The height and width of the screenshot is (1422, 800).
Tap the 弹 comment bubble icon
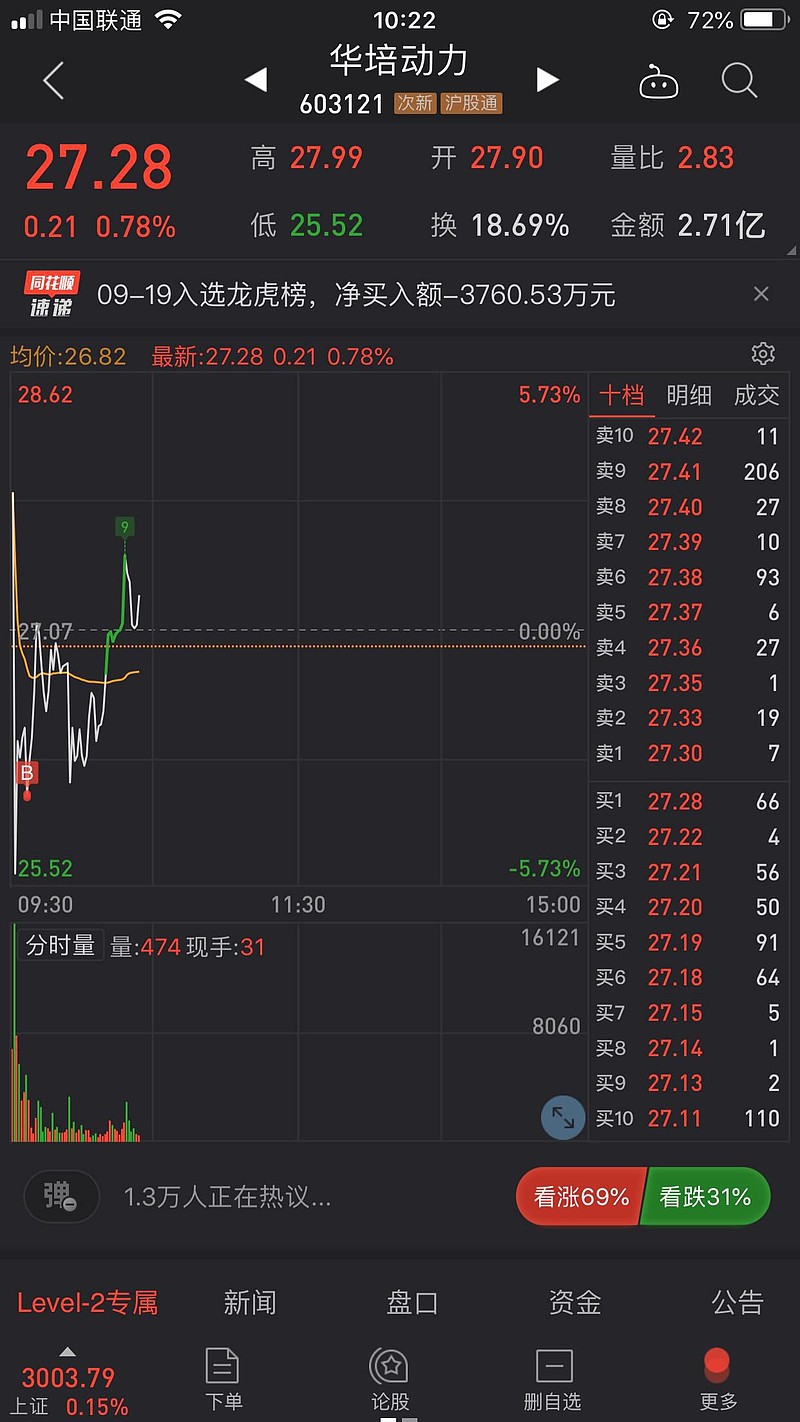tap(60, 1196)
